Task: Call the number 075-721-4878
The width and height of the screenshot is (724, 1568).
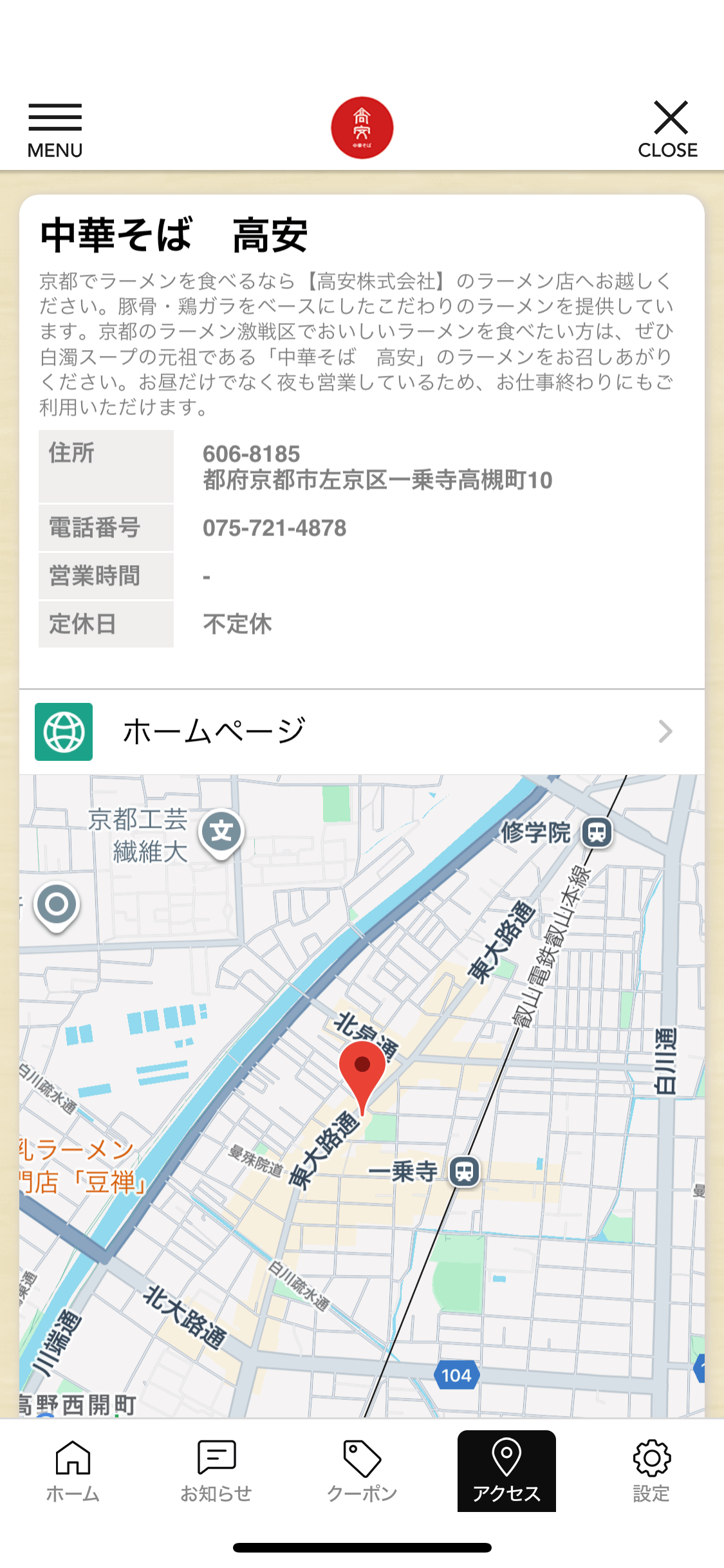Action: pos(275,527)
